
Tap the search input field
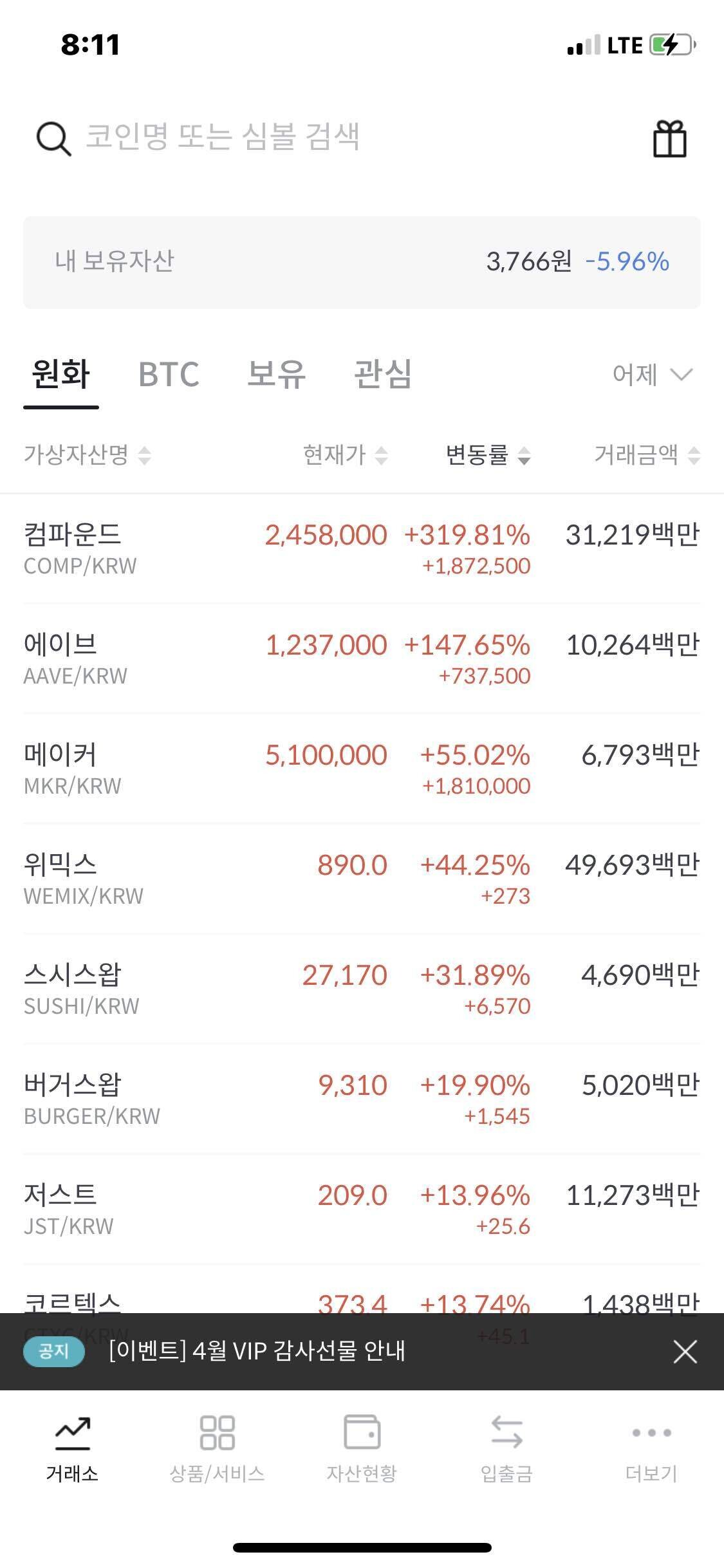click(x=257, y=137)
